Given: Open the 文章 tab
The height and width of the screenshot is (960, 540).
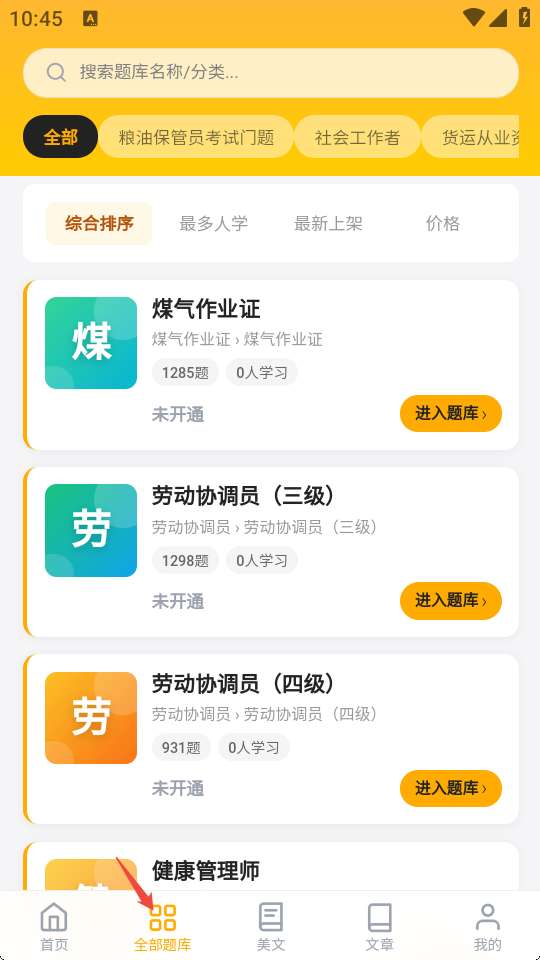Looking at the screenshot, I should tap(379, 927).
